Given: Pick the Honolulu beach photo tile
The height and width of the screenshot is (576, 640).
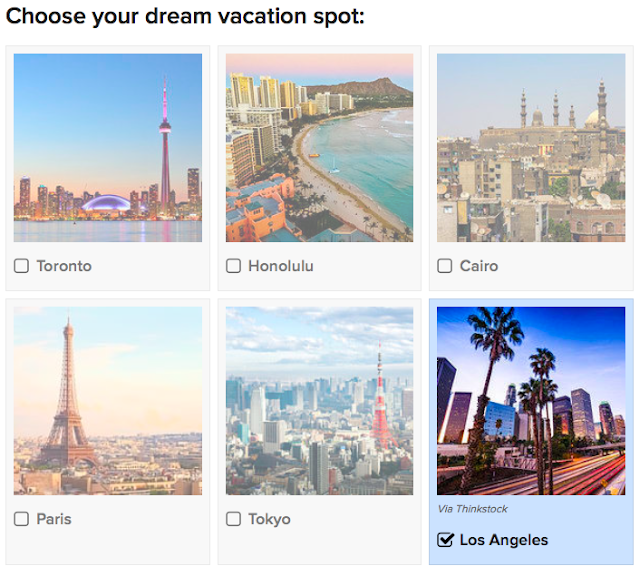Looking at the screenshot, I should pos(320,148).
